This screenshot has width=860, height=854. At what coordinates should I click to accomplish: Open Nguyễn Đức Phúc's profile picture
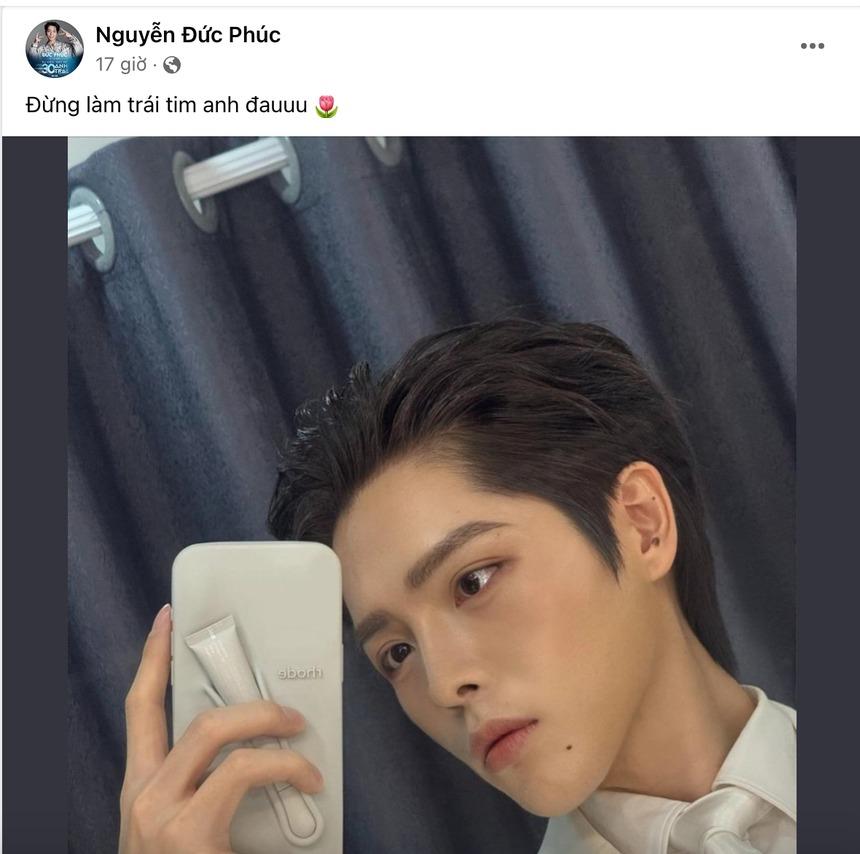click(54, 49)
